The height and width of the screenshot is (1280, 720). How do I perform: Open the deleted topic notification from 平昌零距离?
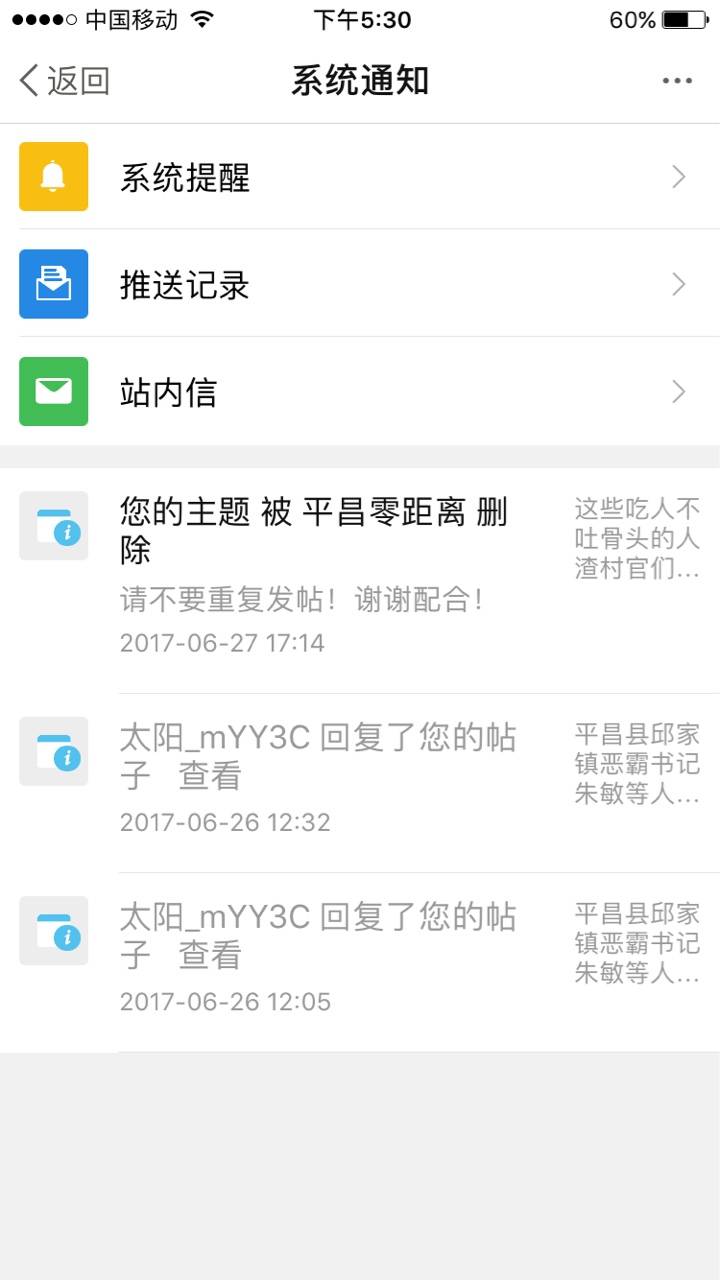point(360,580)
